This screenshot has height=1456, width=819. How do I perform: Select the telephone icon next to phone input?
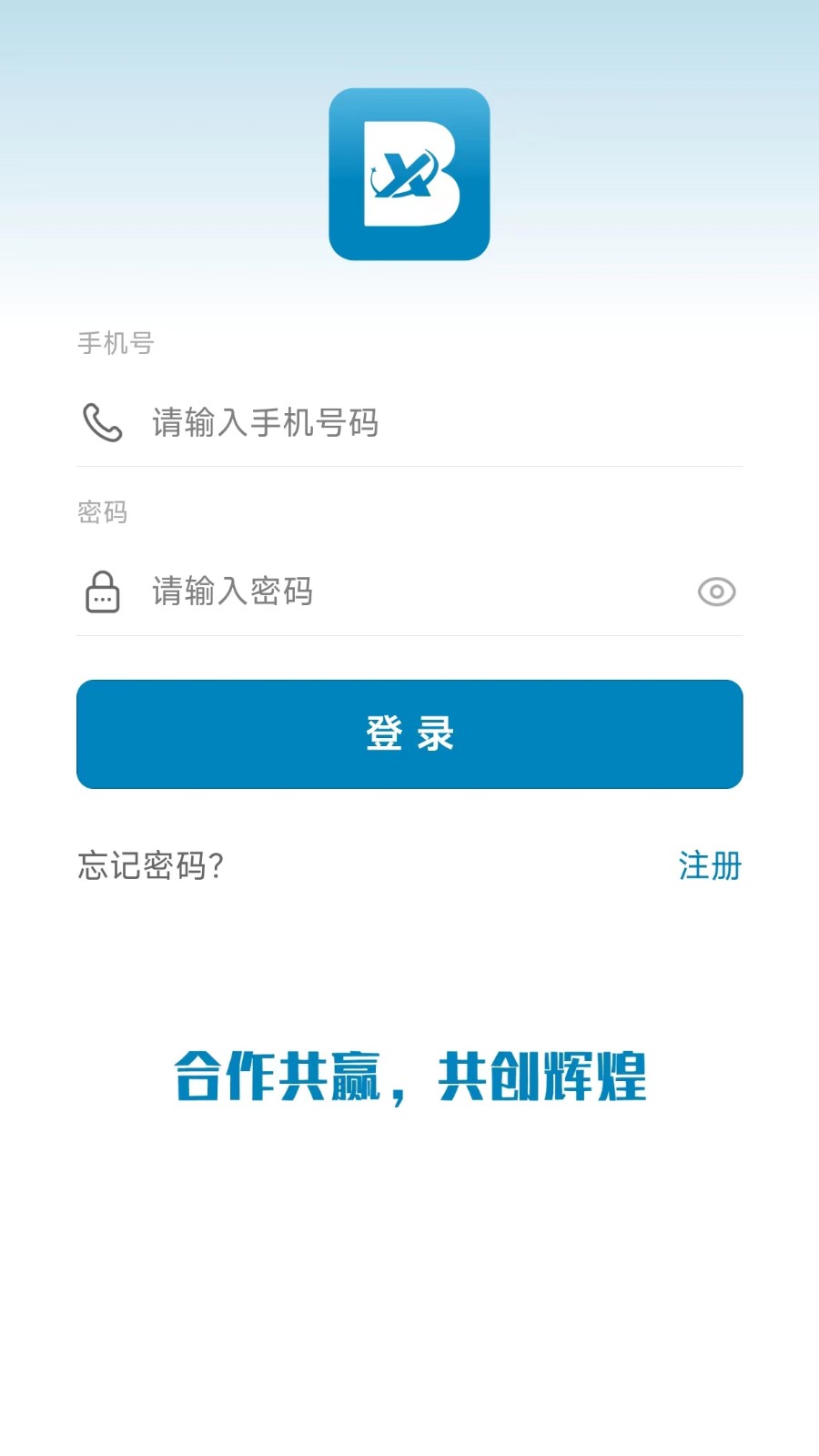tap(101, 422)
